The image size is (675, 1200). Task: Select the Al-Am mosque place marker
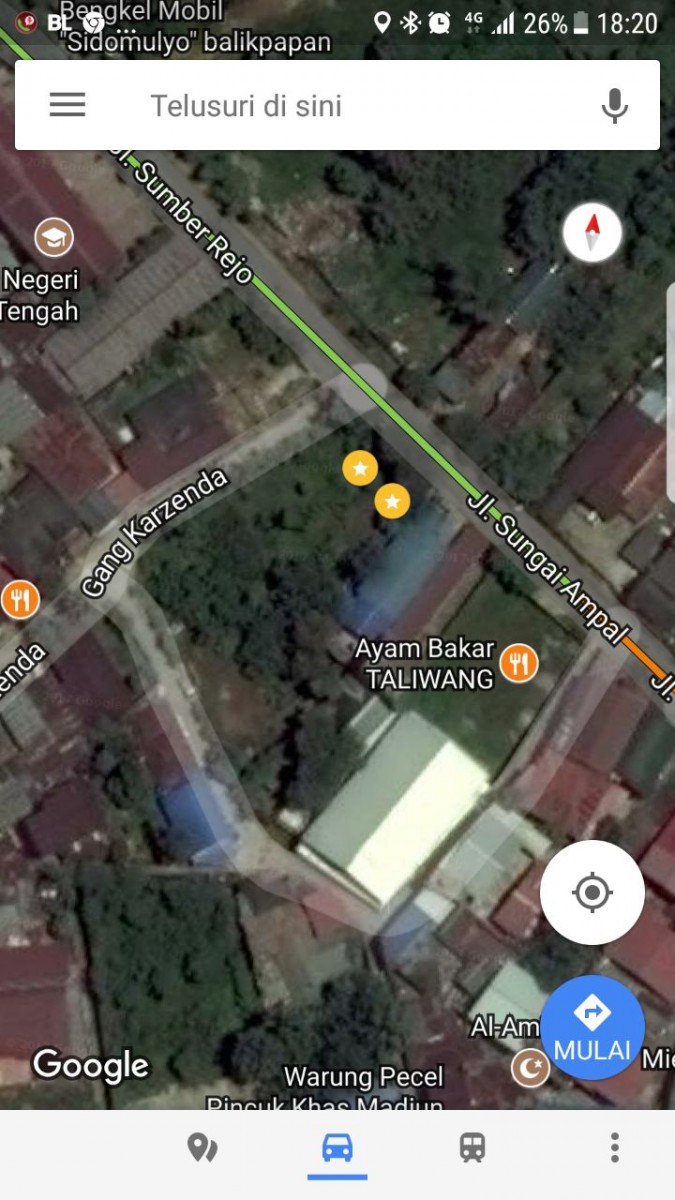tap(530, 1068)
